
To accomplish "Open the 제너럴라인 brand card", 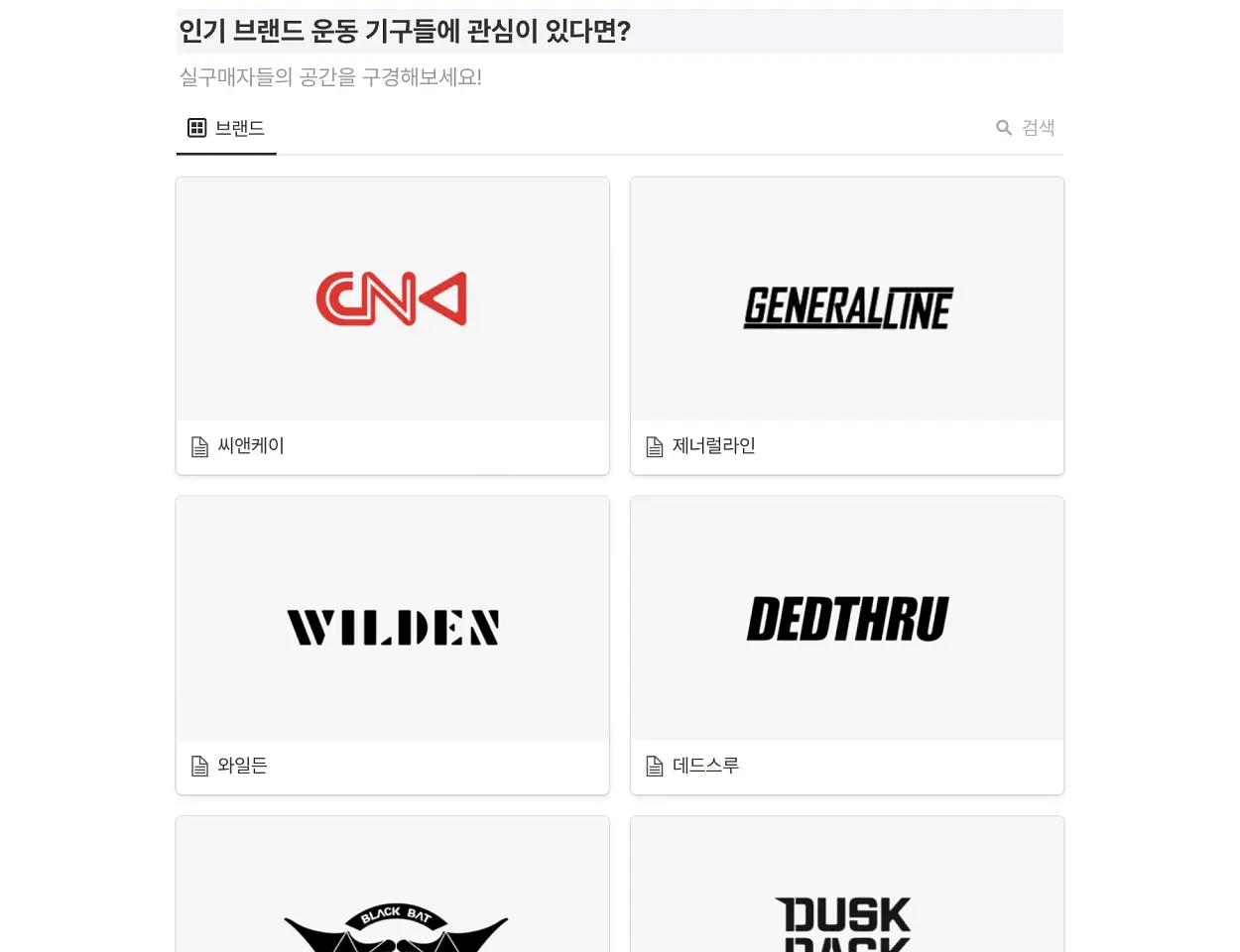I will click(x=847, y=326).
